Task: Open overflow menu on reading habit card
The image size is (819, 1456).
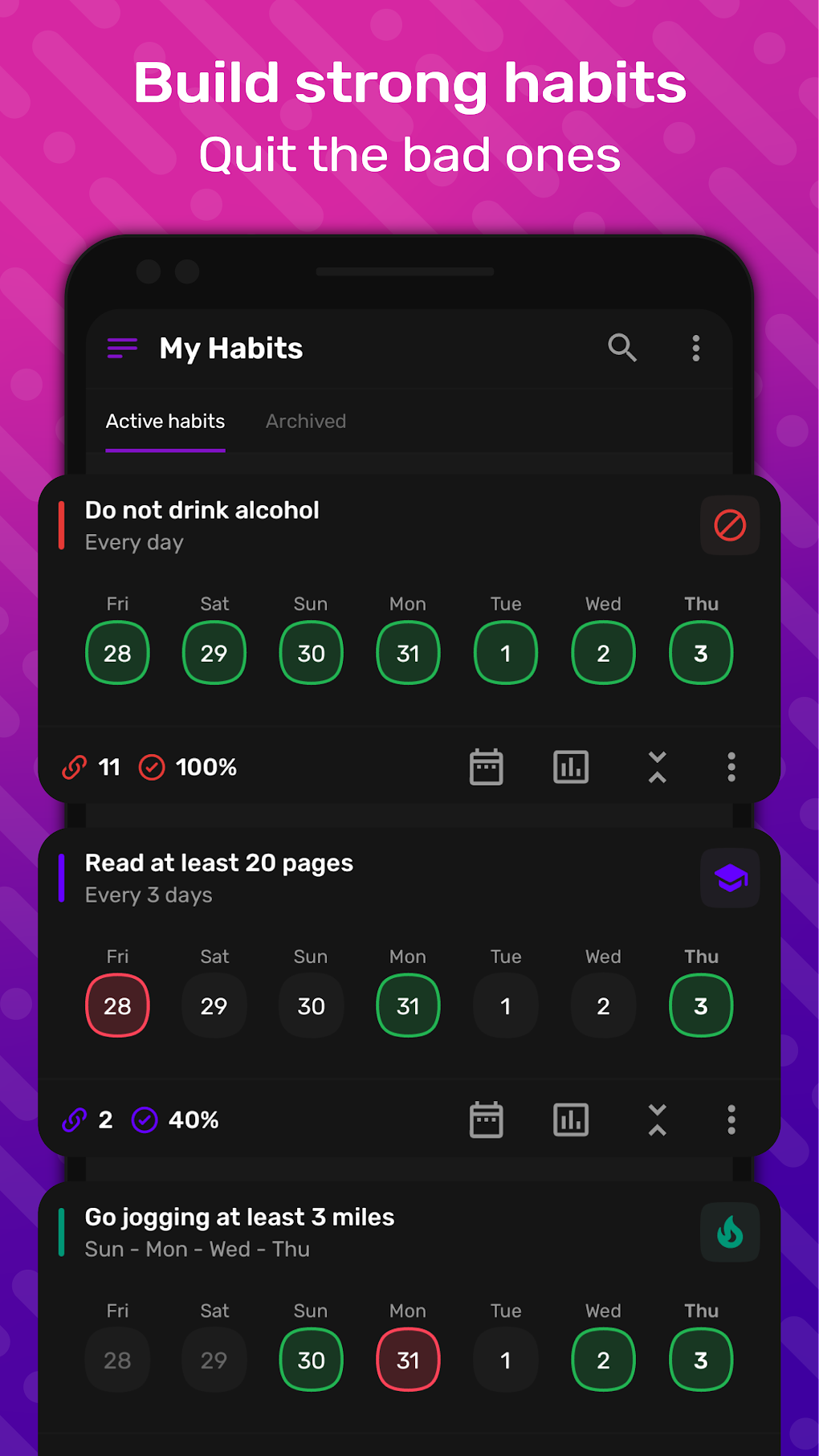Action: (x=731, y=1120)
